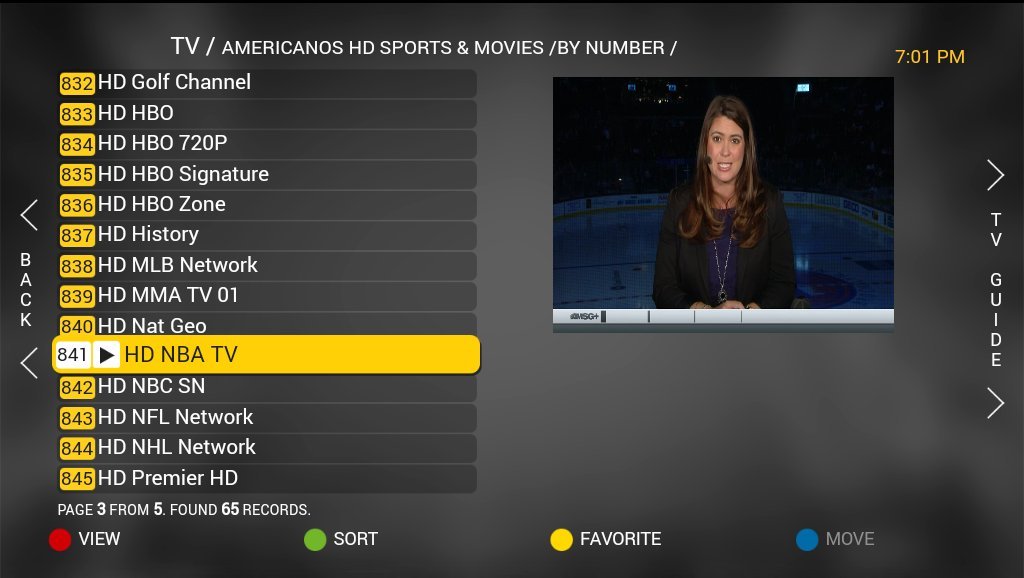Go back with the BACK arrow
The image size is (1024, 578).
(x=29, y=215)
